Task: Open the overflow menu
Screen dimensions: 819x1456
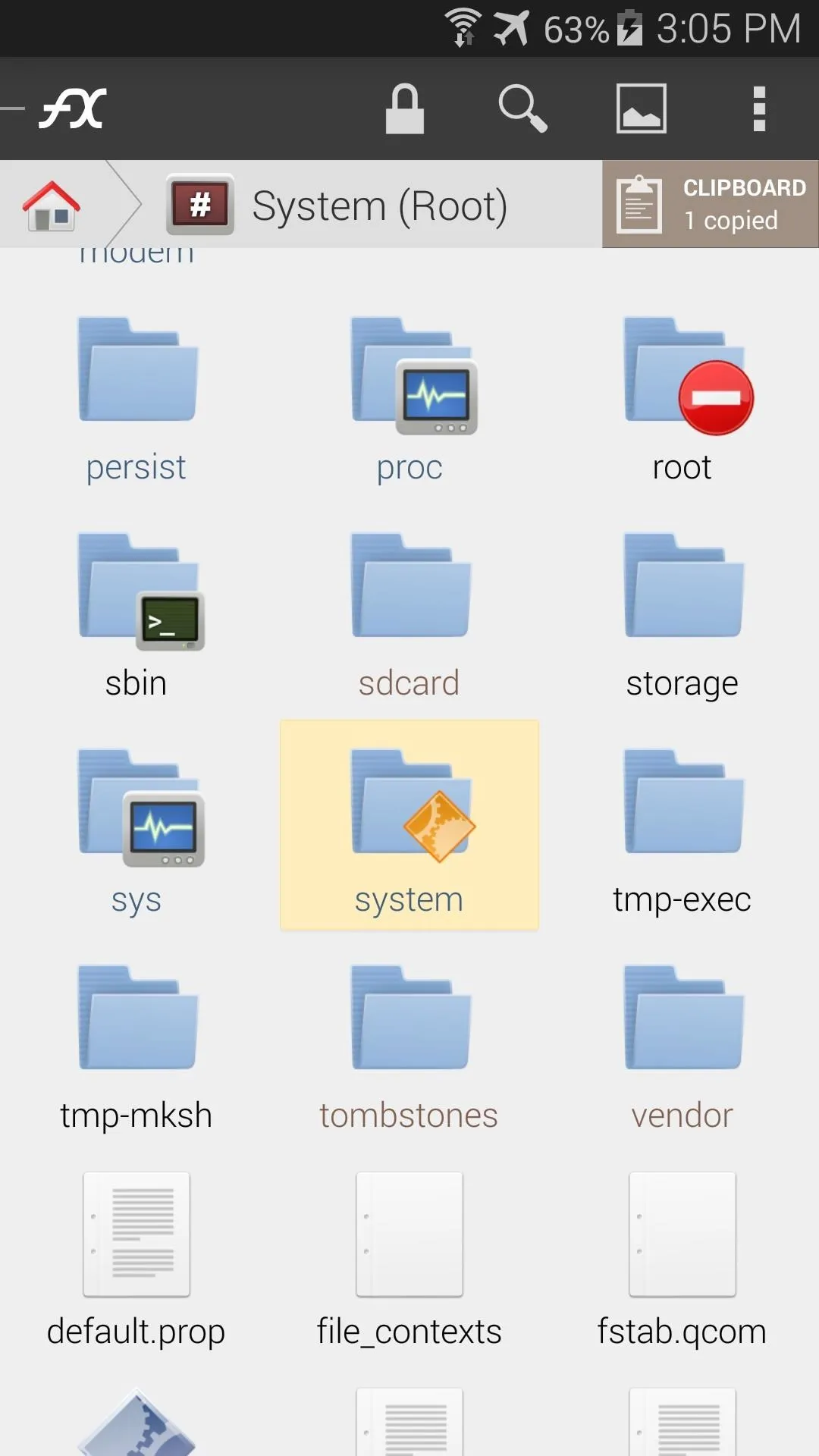Action: point(759,108)
